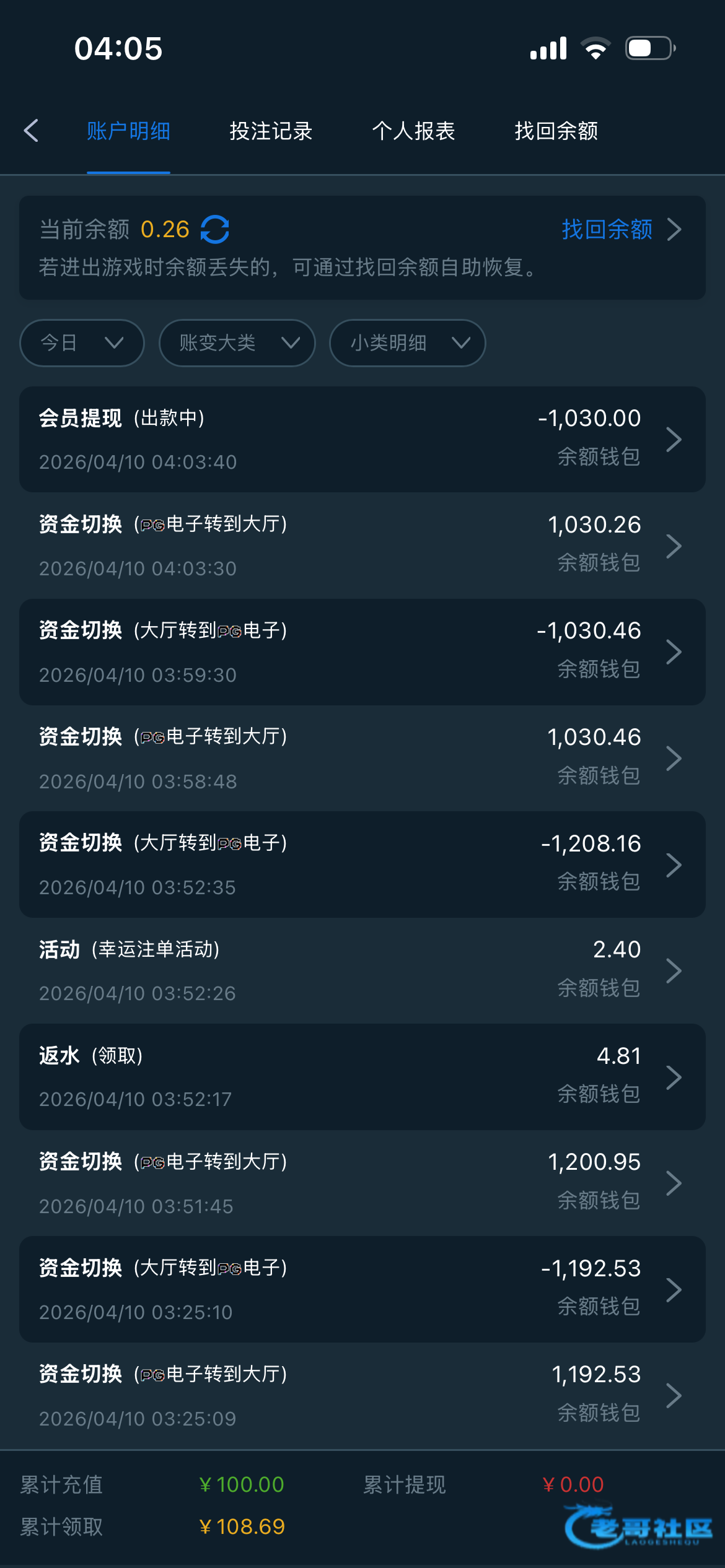
Task: Expand the 小类明细 filter dropdown
Action: click(407, 342)
